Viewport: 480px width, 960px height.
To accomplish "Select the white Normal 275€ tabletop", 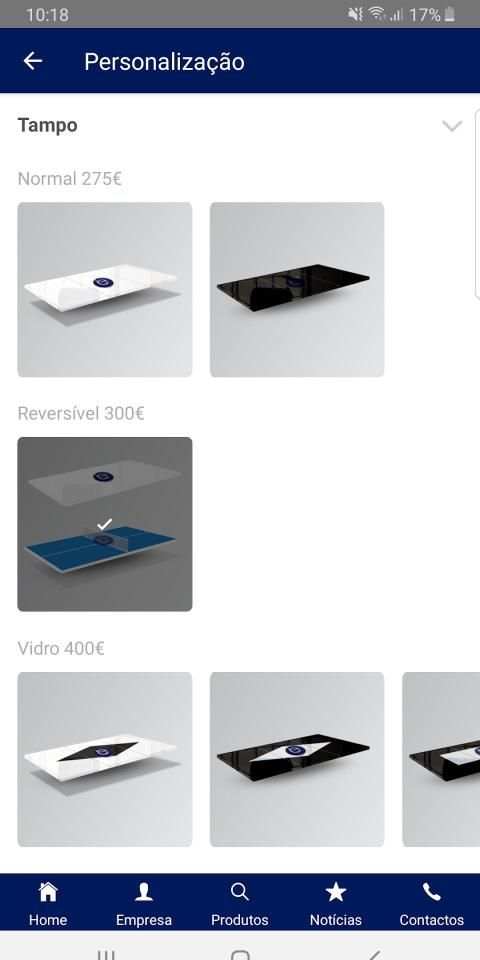I will point(105,290).
